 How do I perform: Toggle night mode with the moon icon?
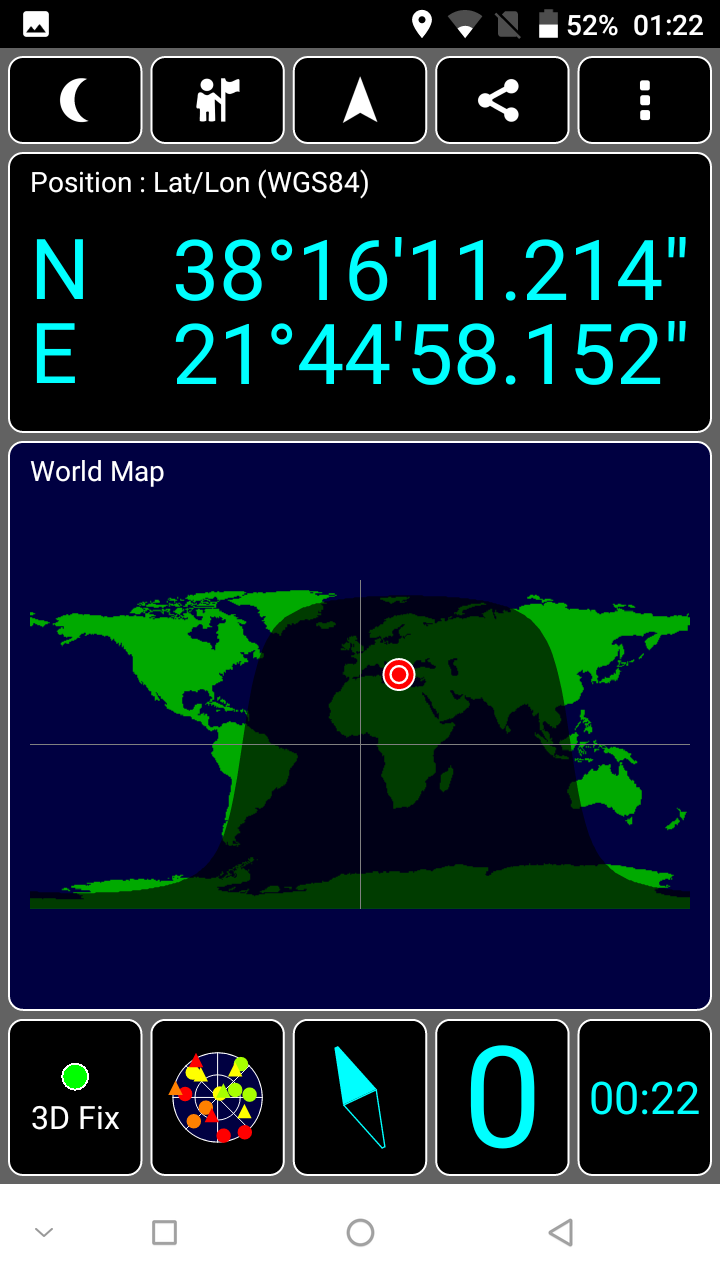click(75, 100)
